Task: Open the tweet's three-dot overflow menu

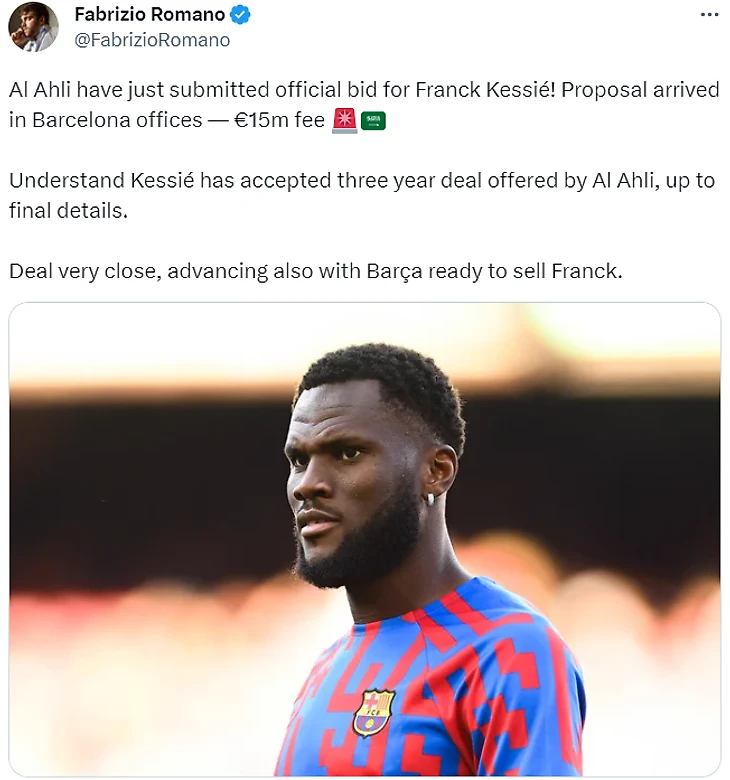Action: 708,15
